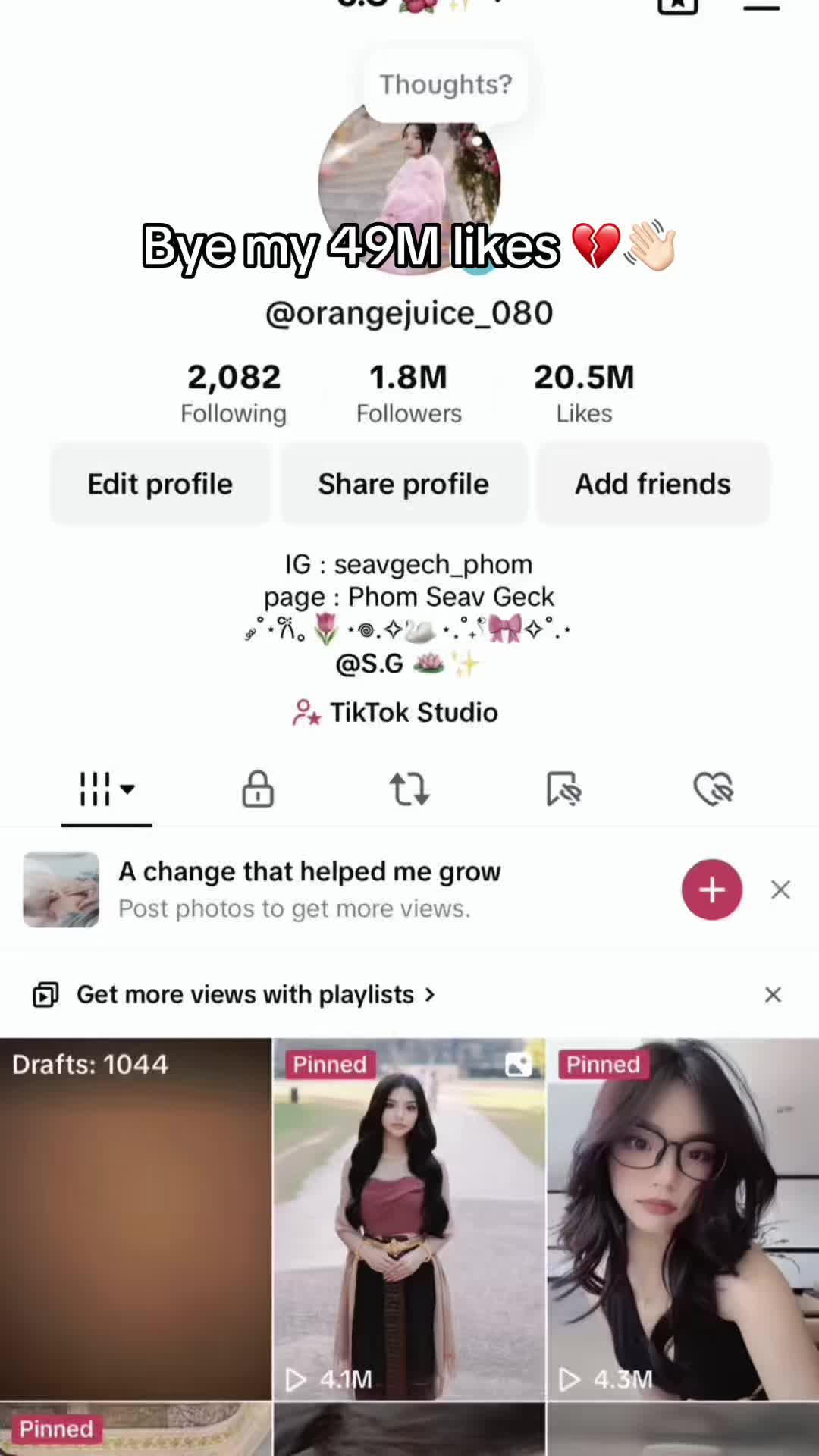This screenshot has height=1456, width=819.
Task: Close the playlists suggestion bar
Action: pos(773,994)
